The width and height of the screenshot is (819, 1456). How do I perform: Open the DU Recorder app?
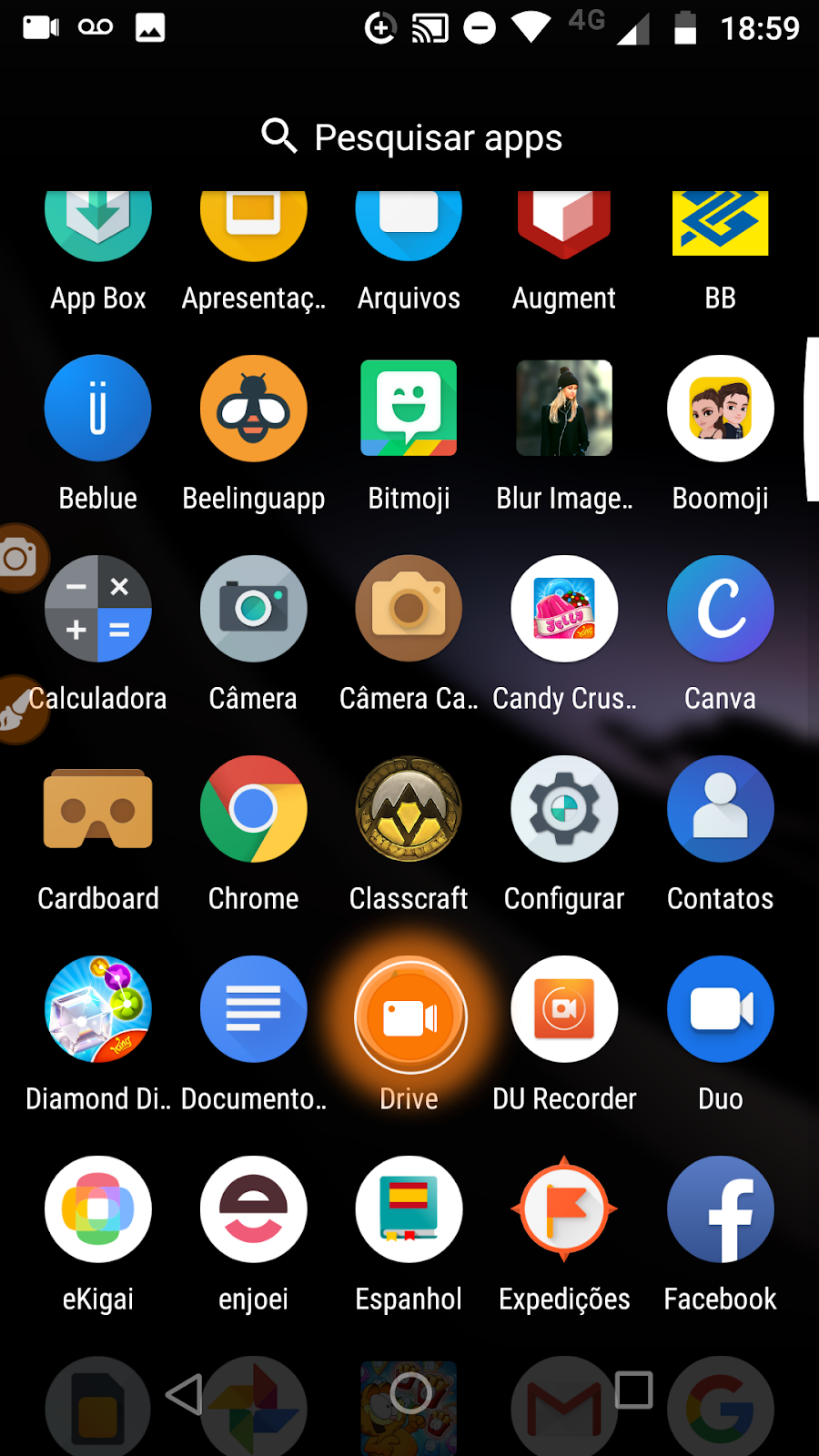click(x=564, y=1009)
